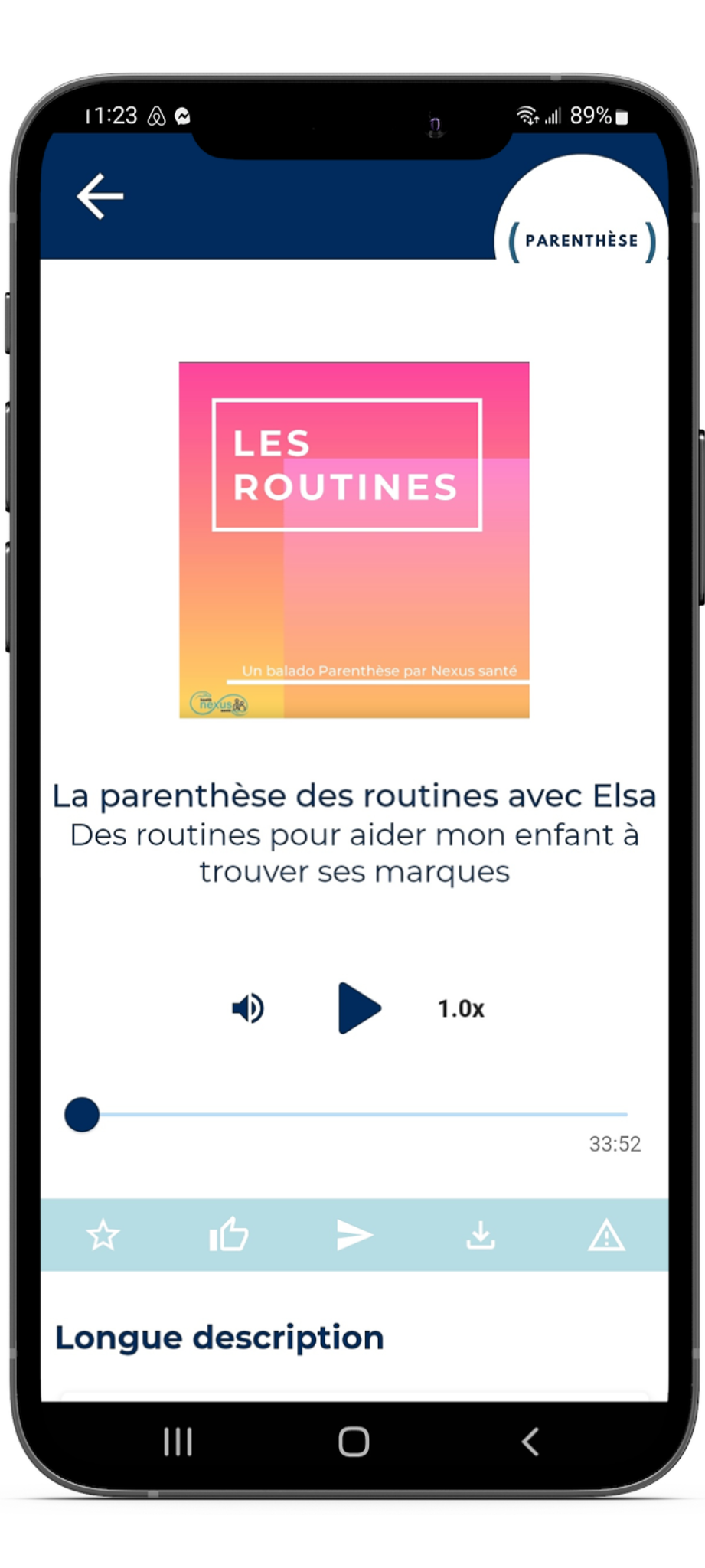Change the 1.0x playback speed

(x=461, y=1008)
